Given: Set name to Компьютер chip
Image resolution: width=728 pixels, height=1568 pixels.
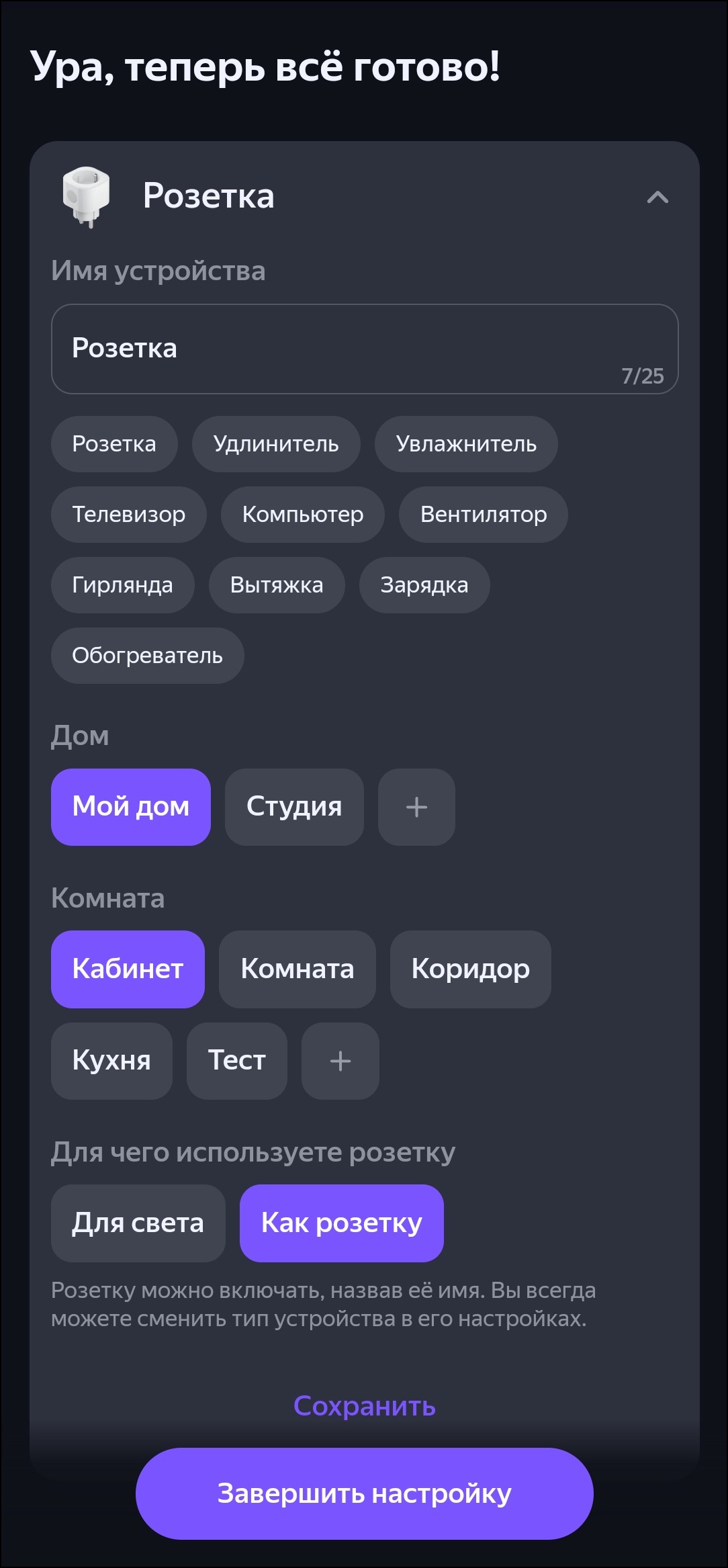Looking at the screenshot, I should [302, 515].
